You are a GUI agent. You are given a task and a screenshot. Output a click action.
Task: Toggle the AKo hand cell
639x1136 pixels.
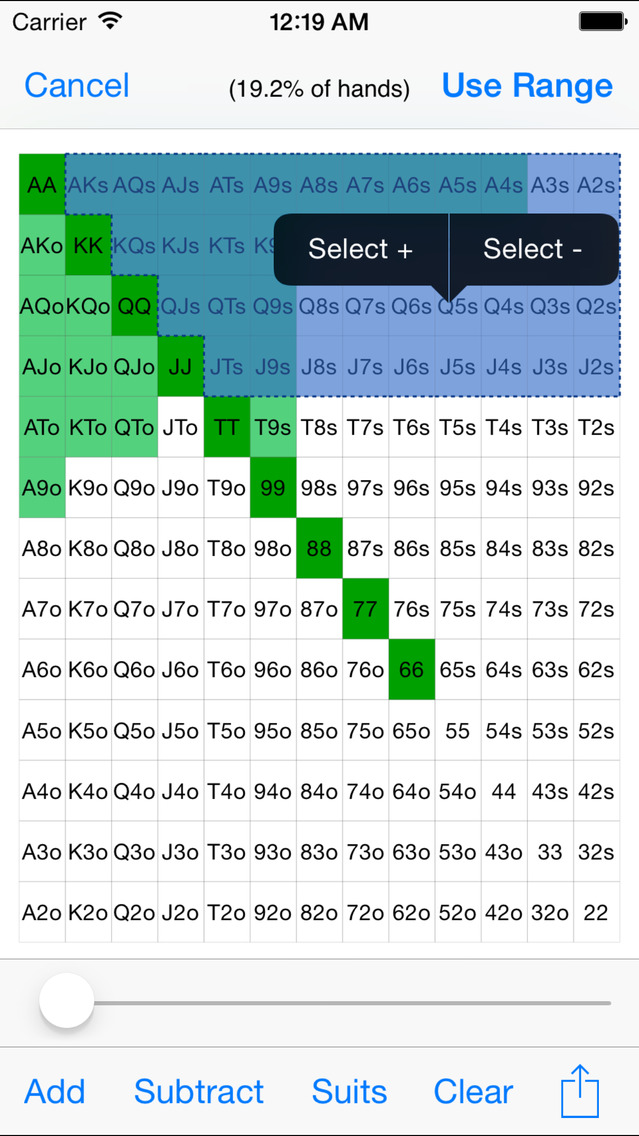(x=42, y=246)
